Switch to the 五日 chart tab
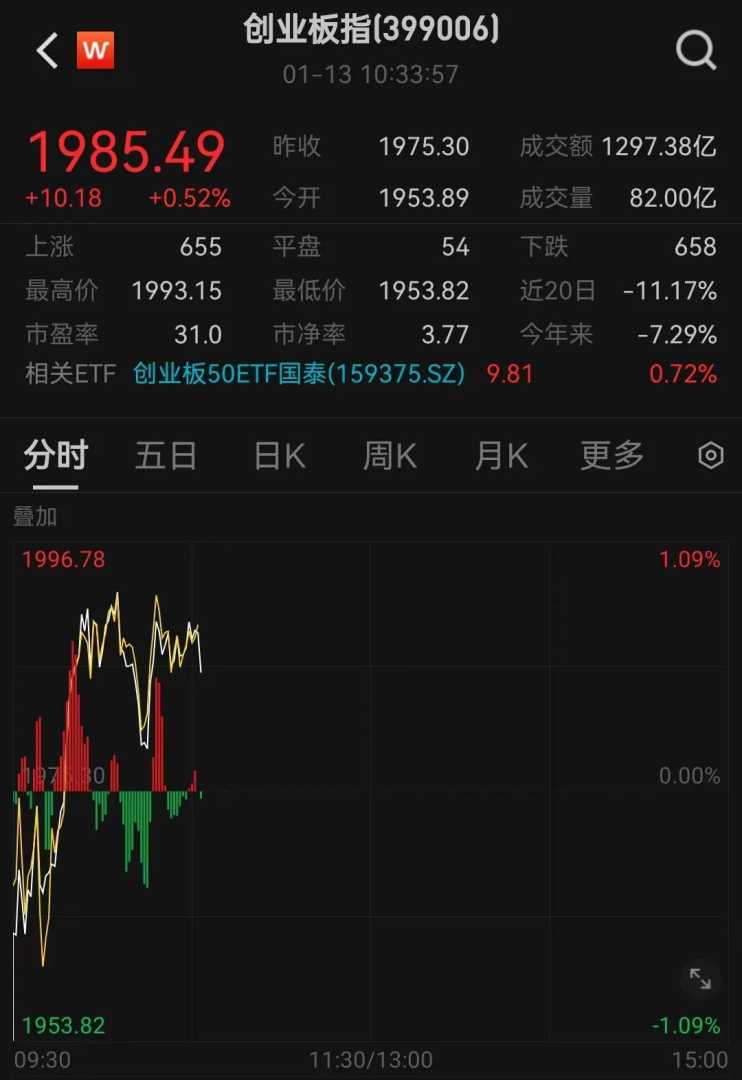The height and width of the screenshot is (1080, 742). (x=166, y=456)
